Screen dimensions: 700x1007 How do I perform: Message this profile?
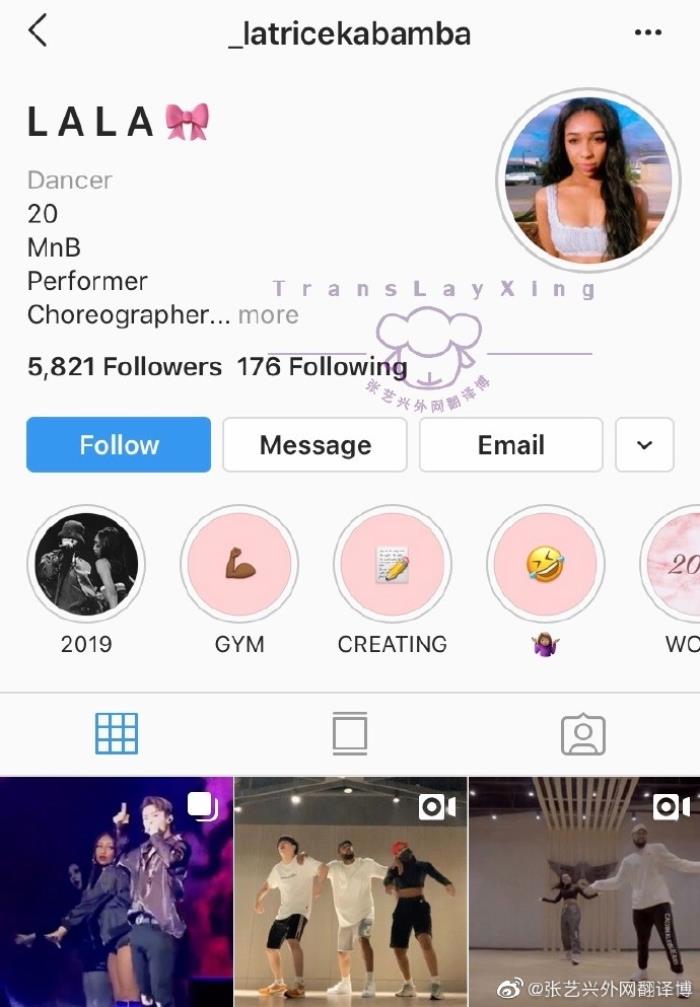point(314,445)
